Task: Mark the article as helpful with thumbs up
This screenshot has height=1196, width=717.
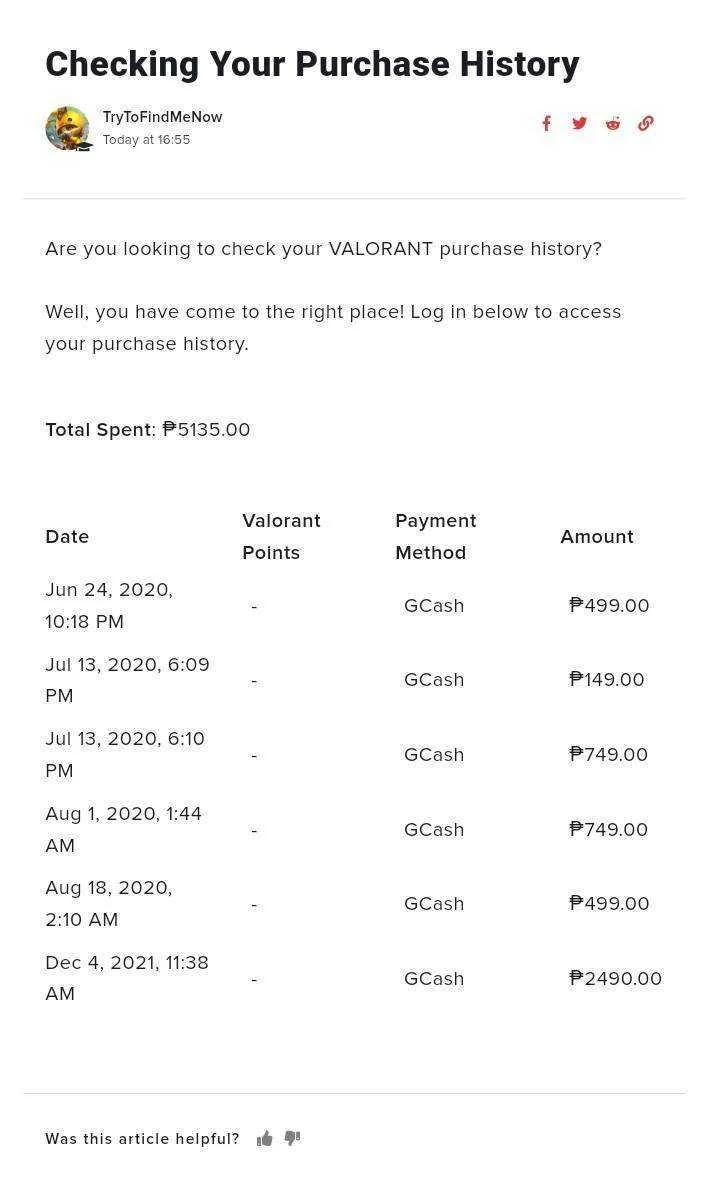Action: tap(265, 1139)
